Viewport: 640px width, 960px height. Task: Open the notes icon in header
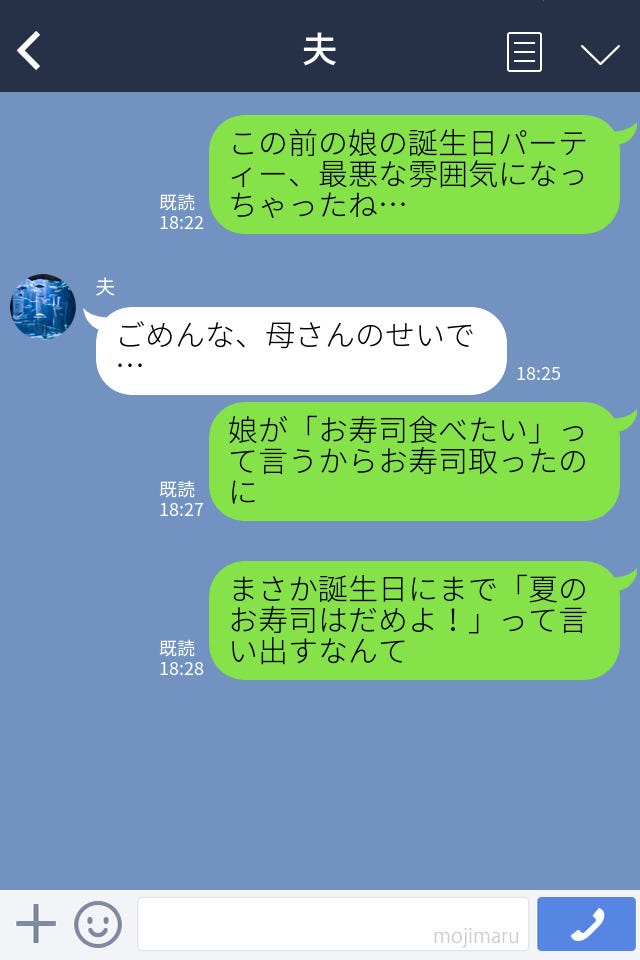point(524,52)
